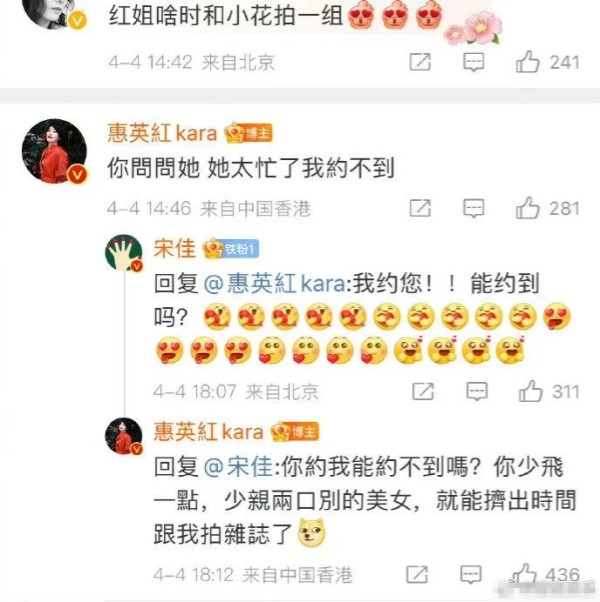Reply to the 4-4 14:42 comment

point(476,62)
